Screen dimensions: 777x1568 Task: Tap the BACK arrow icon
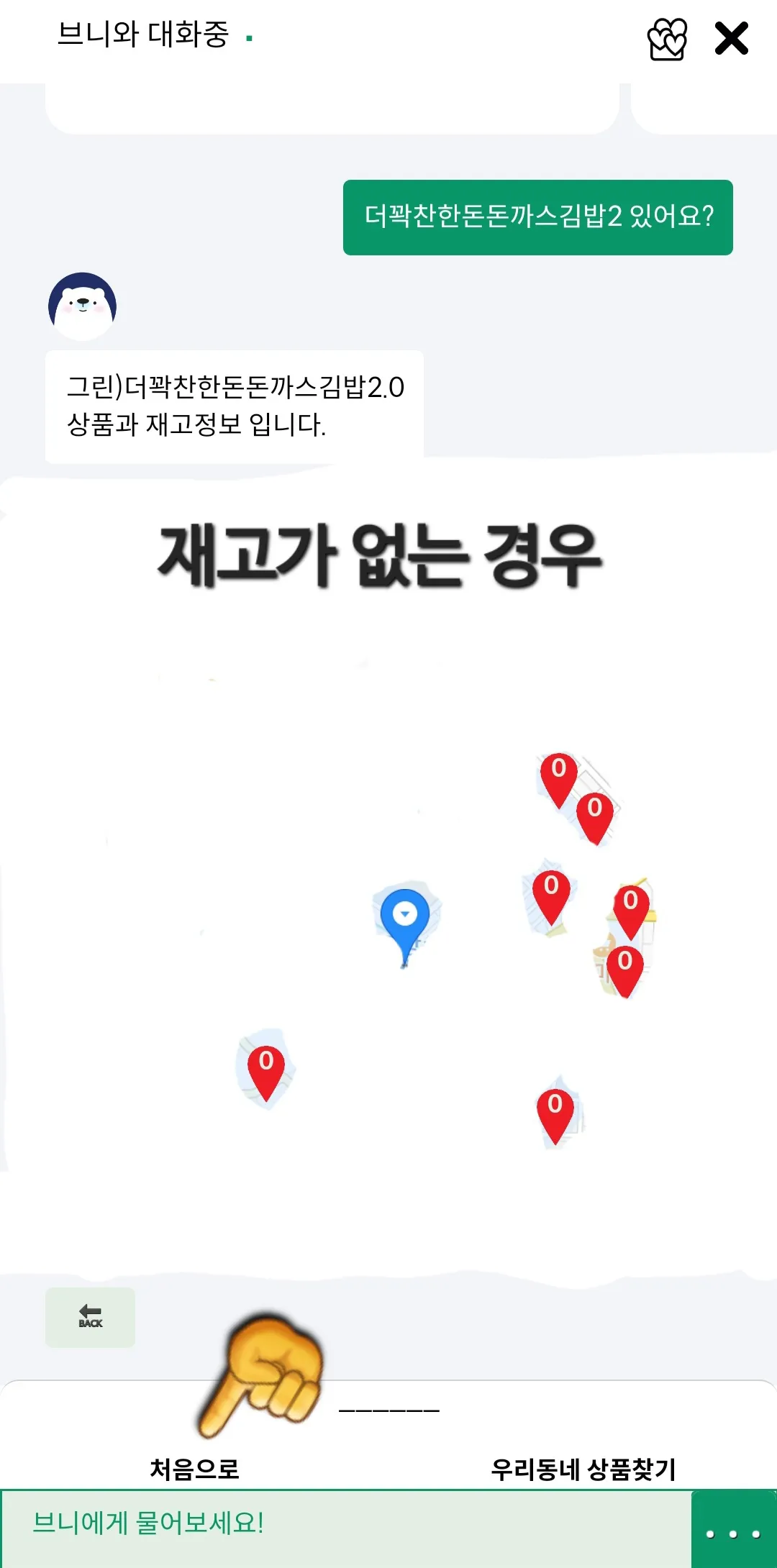89,1314
